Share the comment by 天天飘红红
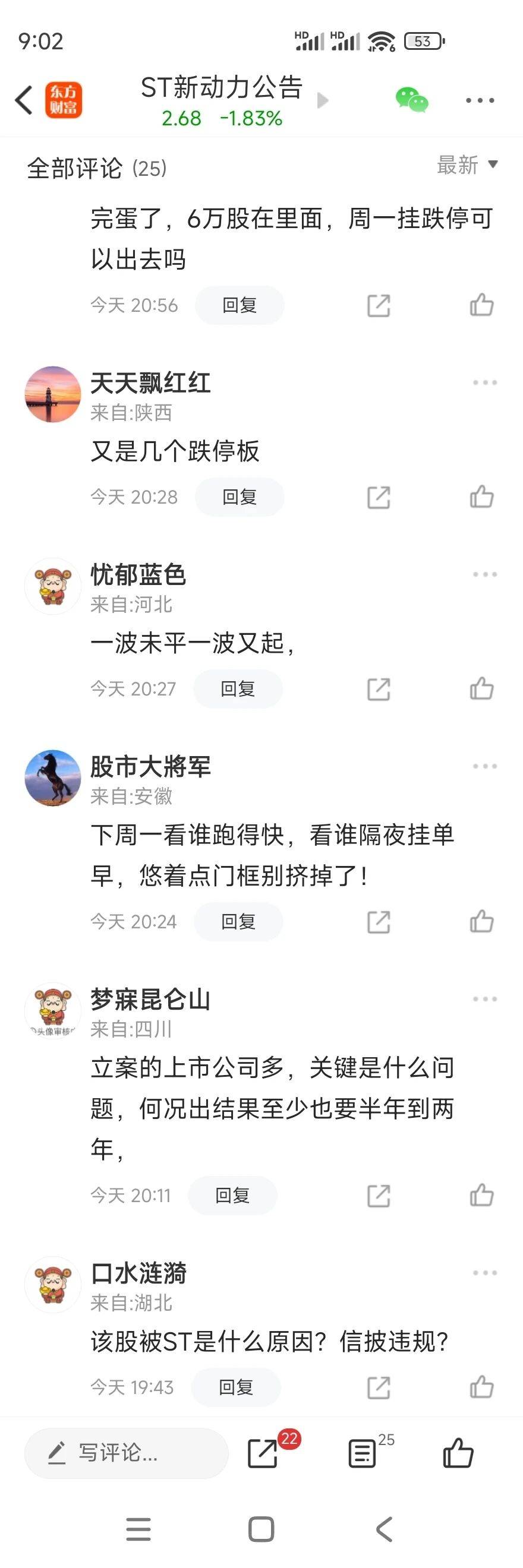The width and height of the screenshot is (523, 1568). [378, 497]
